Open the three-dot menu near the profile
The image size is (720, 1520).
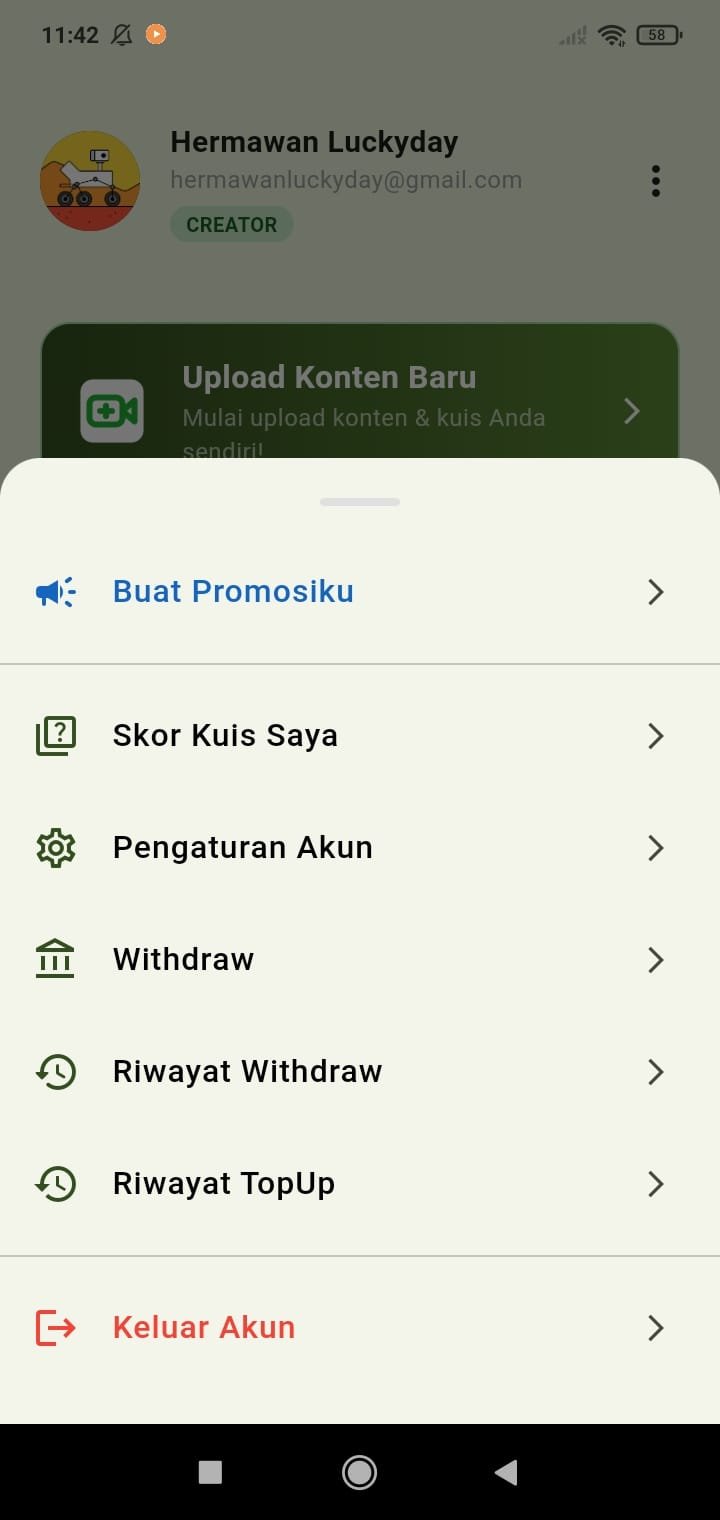coord(656,181)
